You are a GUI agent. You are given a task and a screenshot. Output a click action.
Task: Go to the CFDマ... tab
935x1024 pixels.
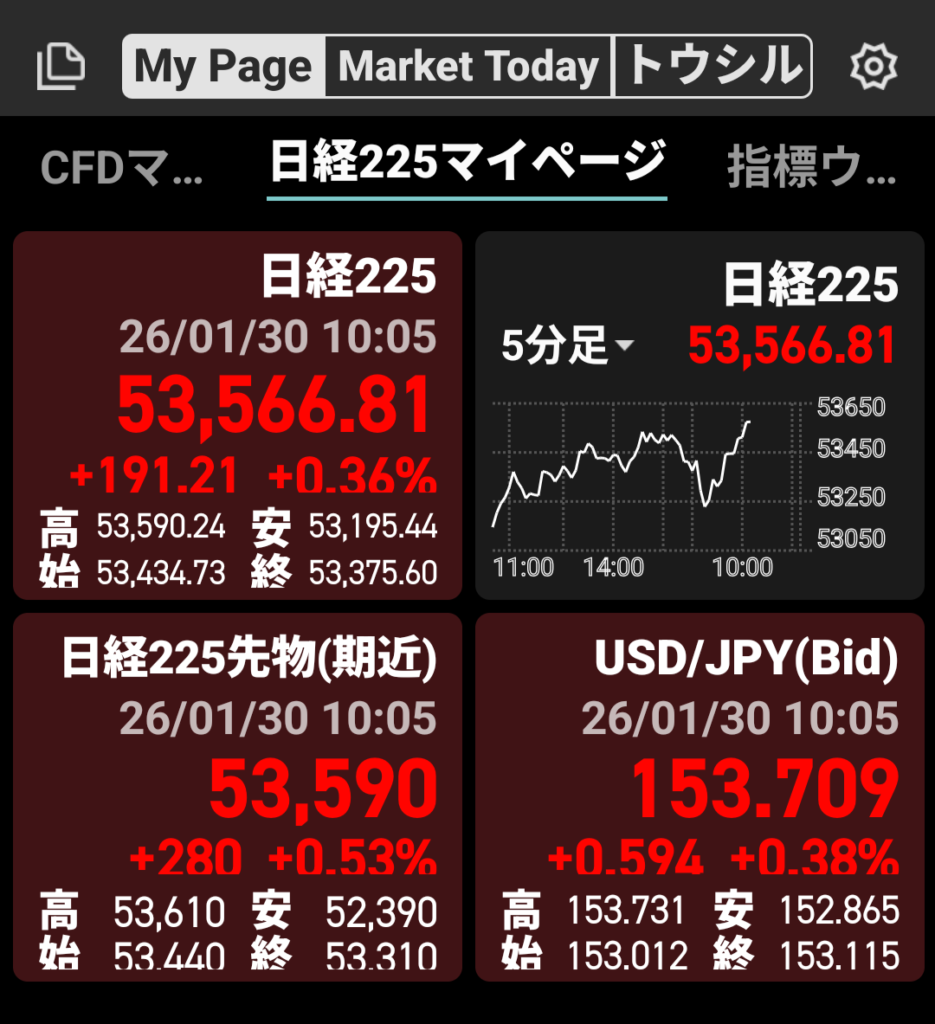pyautogui.click(x=122, y=169)
